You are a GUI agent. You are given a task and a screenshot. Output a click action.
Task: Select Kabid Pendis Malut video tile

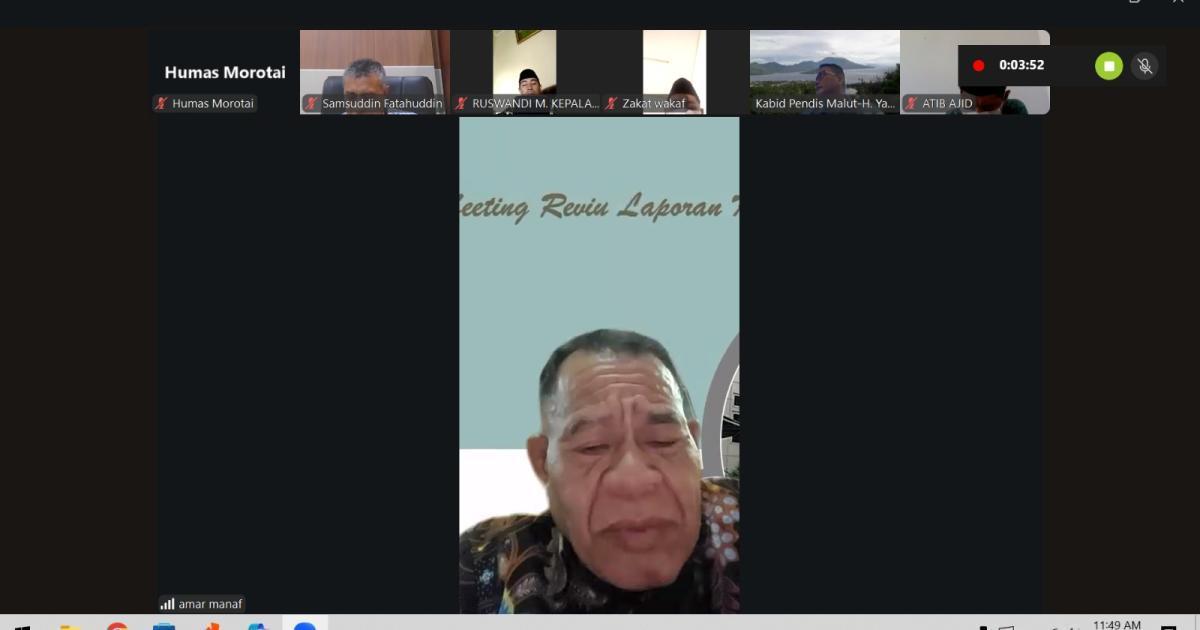(824, 70)
